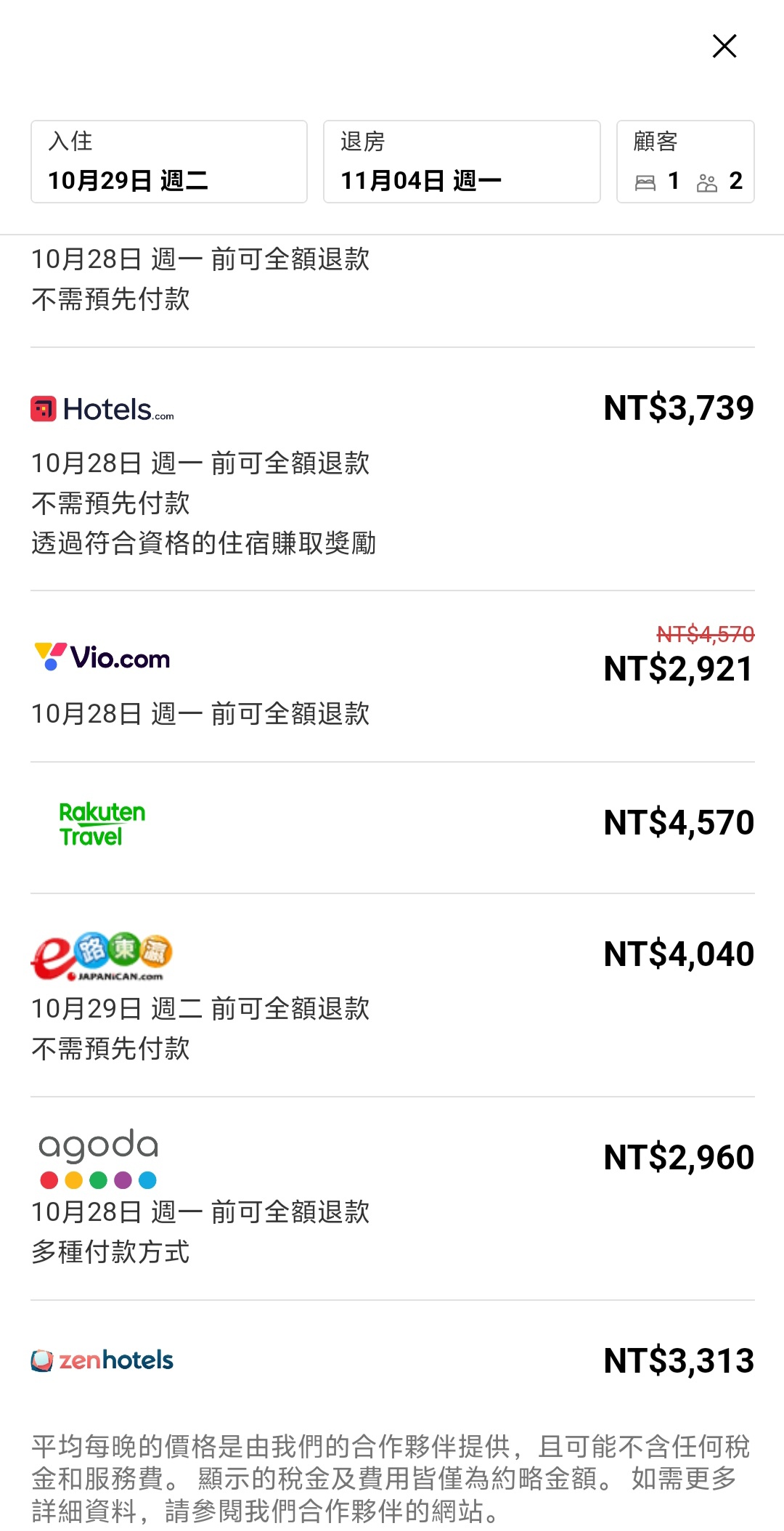Open the Hotels.com deal for NT$3,739
The image size is (784, 1531).
click(x=392, y=468)
